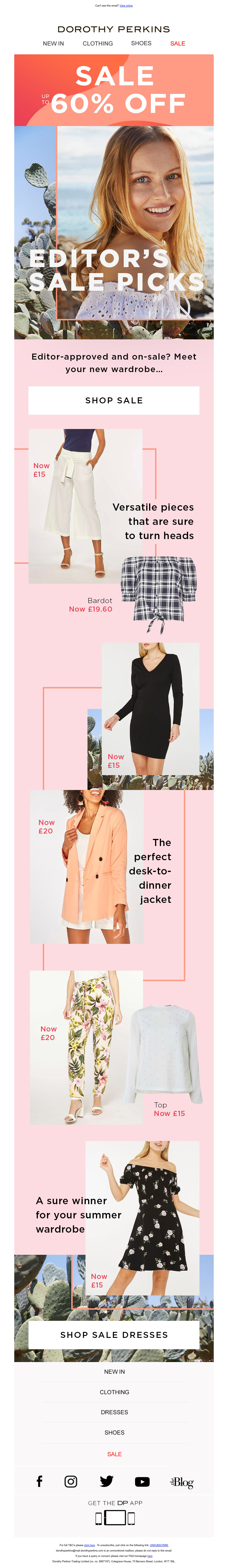
Task: Open the Instagram icon
Action: pos(71,1481)
